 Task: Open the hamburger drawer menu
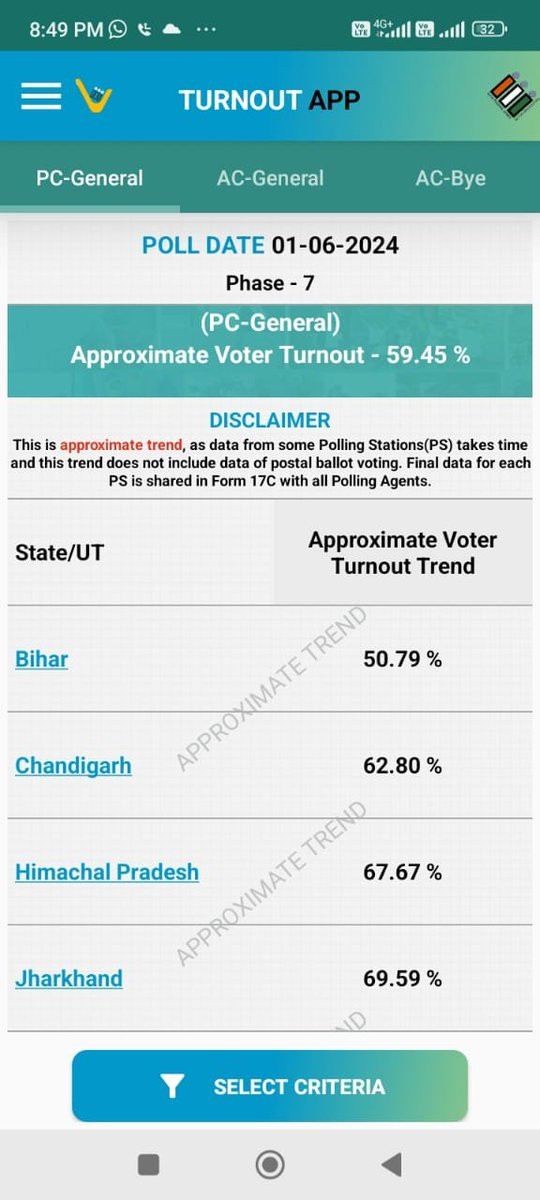(41, 96)
